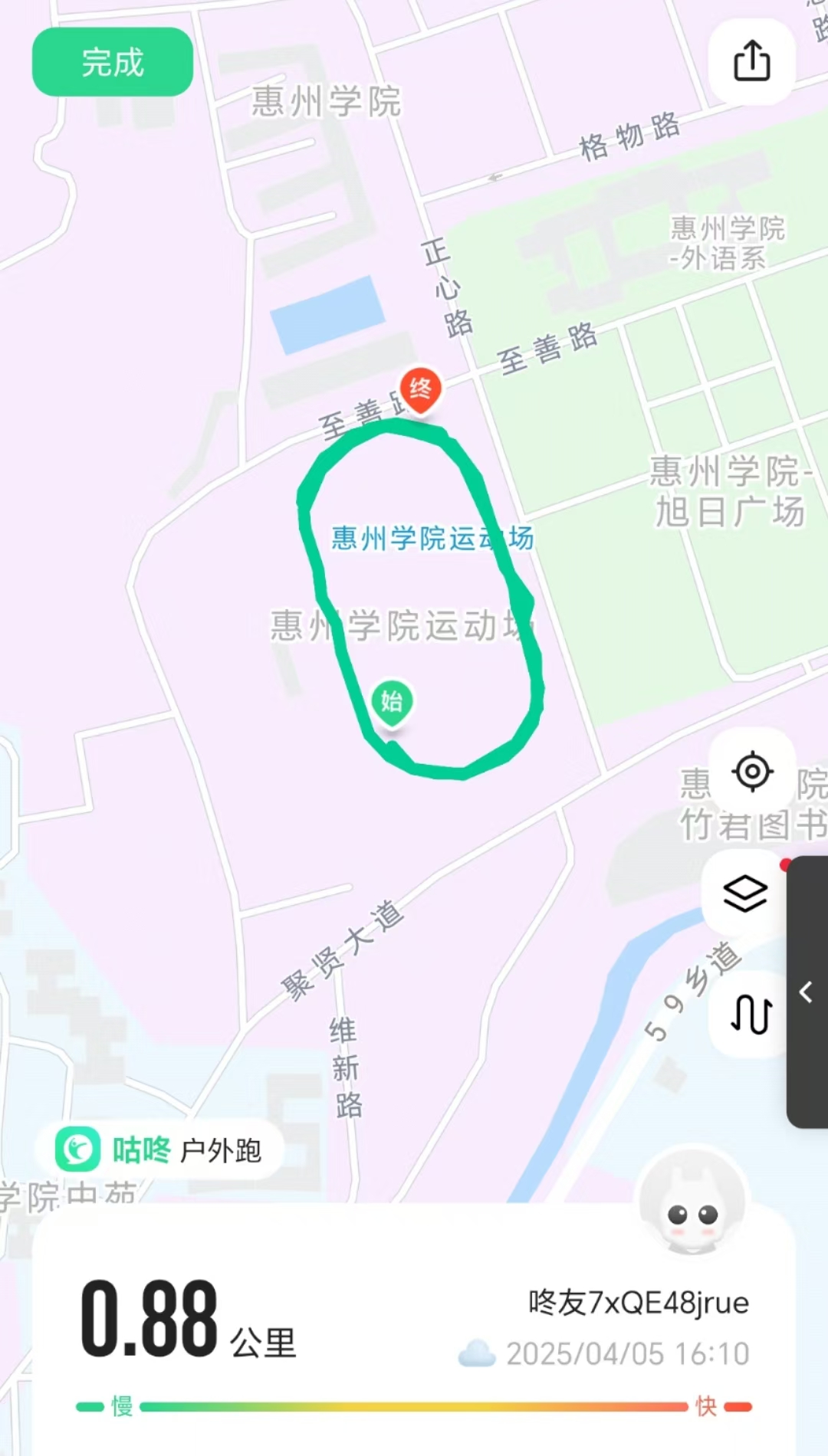Tap the red 终 end marker
Screen dimensions: 828x1456
coord(420,389)
